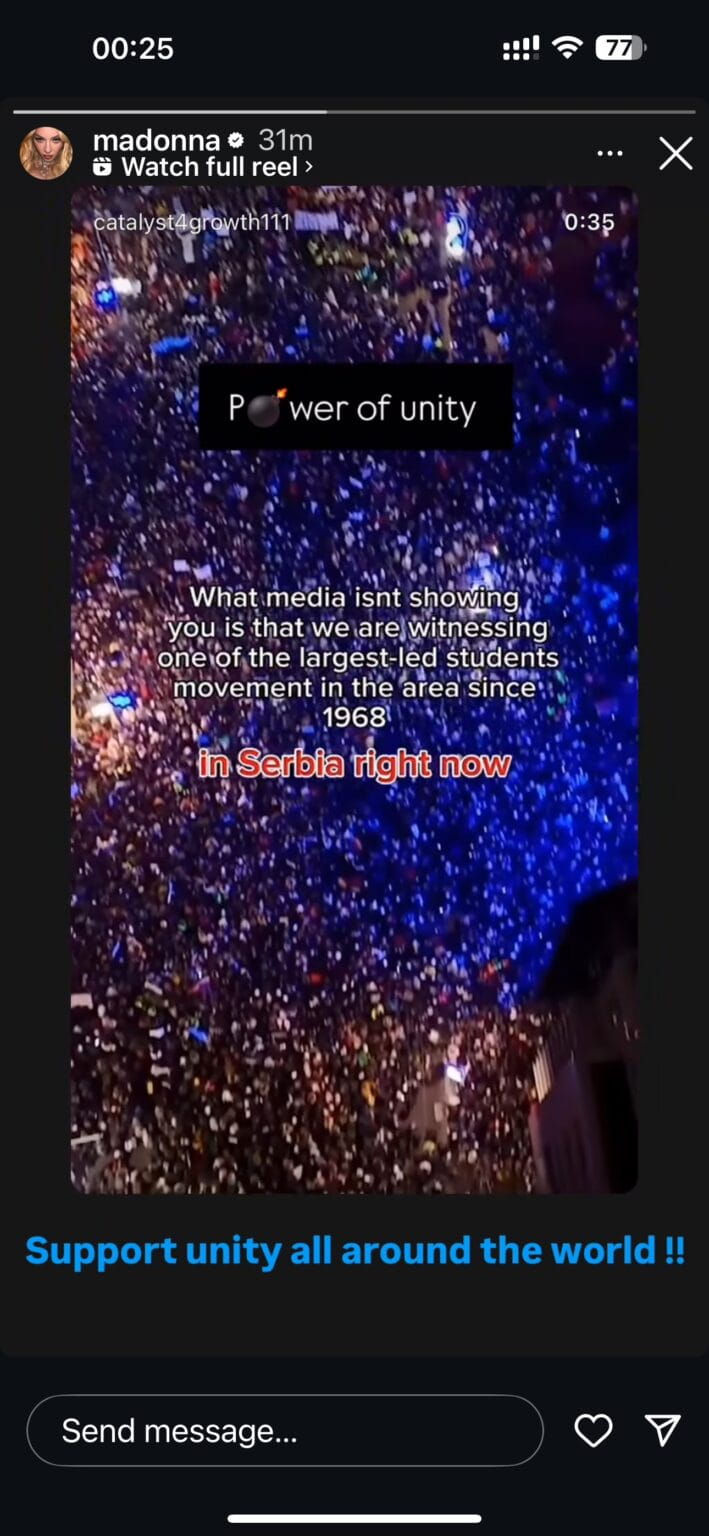This screenshot has width=709, height=1536.
Task: Open the three-dot story options menu
Action: (x=609, y=153)
